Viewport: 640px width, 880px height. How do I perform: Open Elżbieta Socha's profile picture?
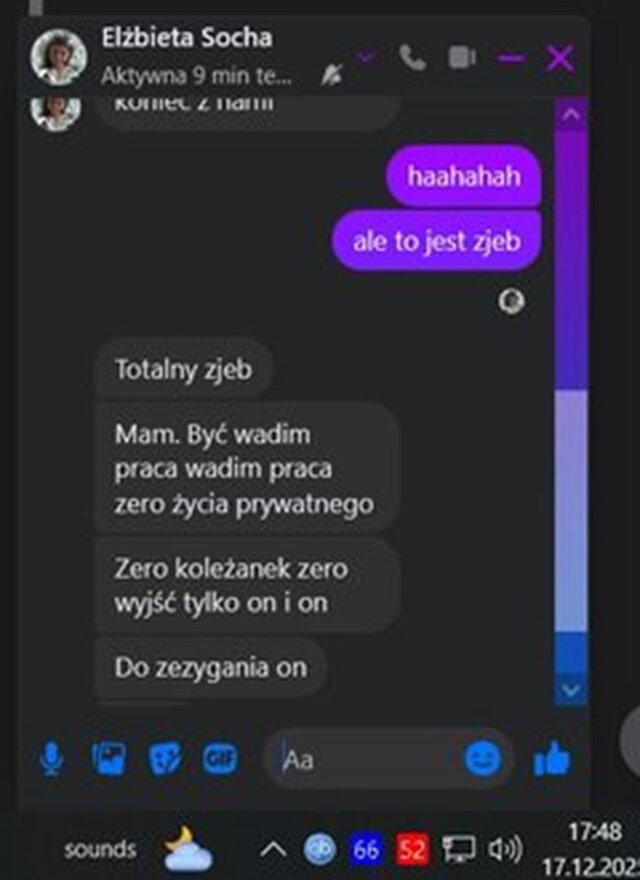[58, 57]
